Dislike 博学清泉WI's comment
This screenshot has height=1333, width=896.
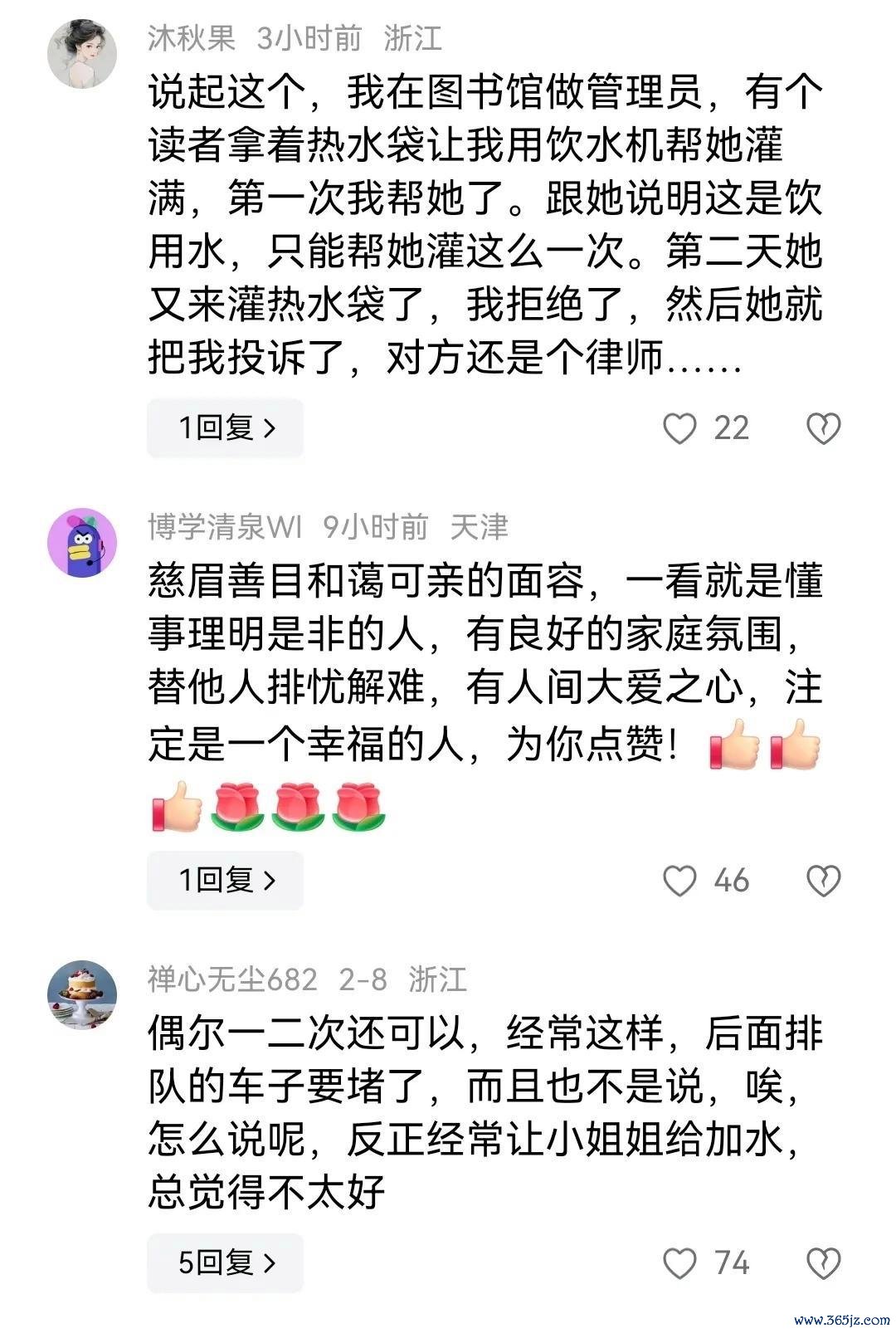[x=823, y=881]
